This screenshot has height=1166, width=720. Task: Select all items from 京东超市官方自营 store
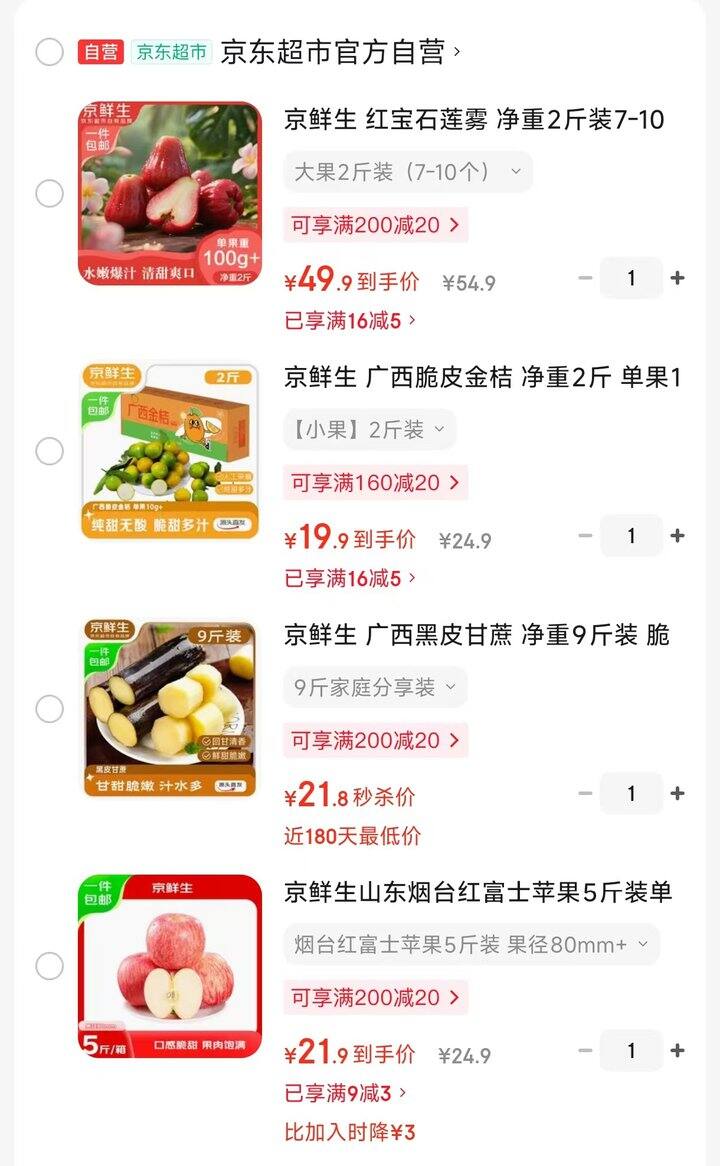(49, 52)
